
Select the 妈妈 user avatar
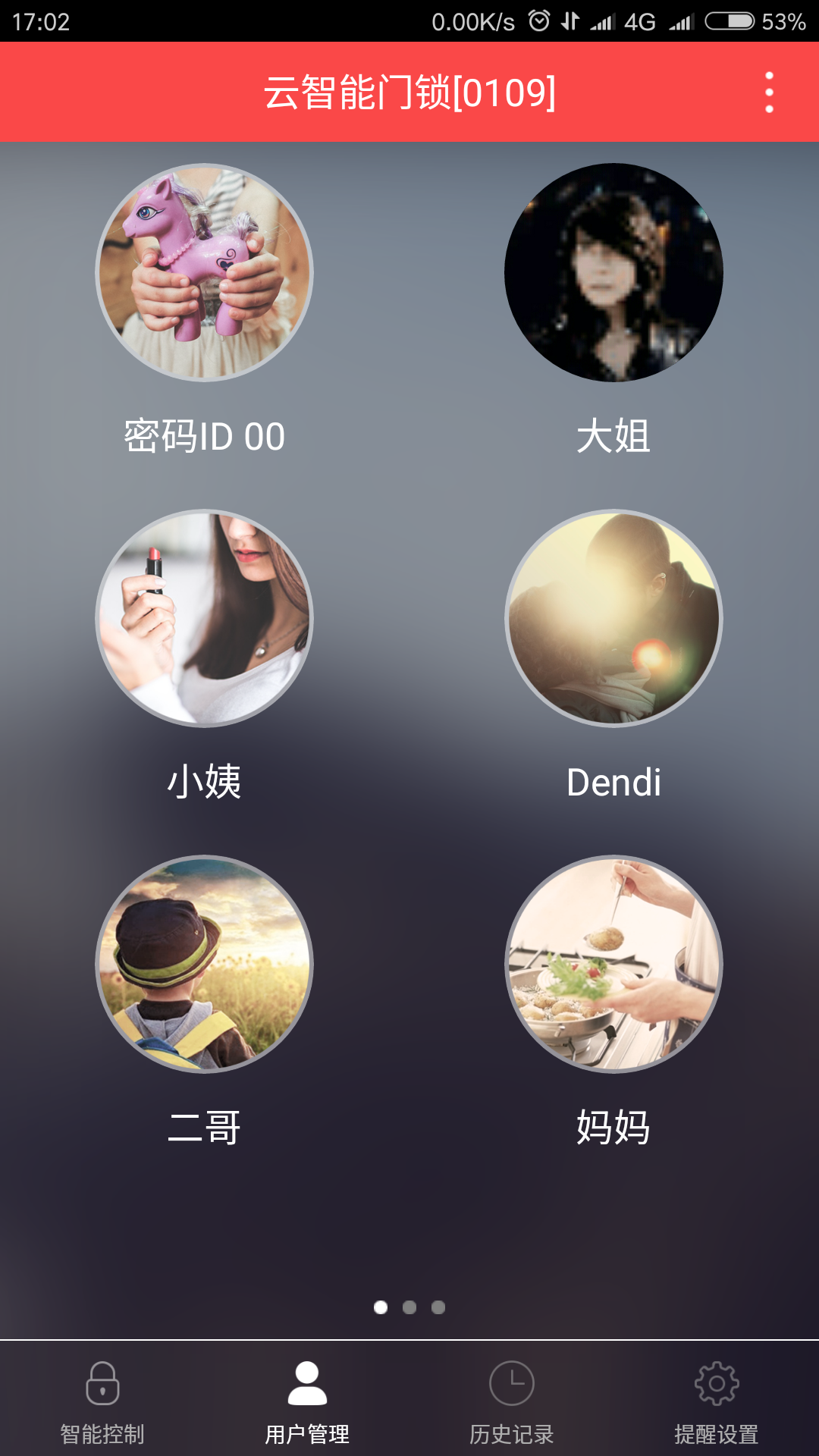coord(613,964)
